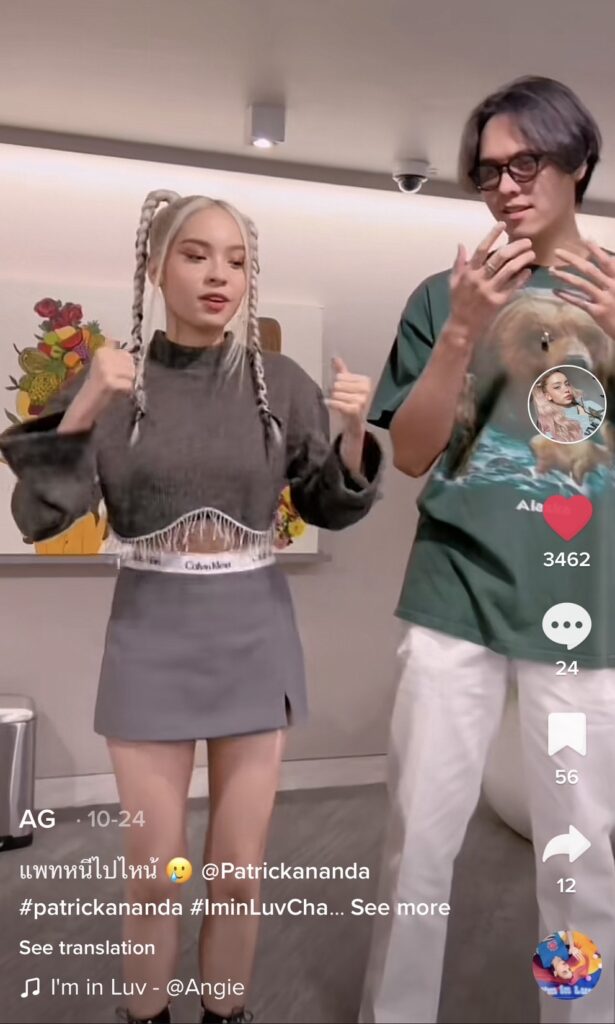Like this video with the heart
The height and width of the screenshot is (1024, 615).
click(567, 517)
